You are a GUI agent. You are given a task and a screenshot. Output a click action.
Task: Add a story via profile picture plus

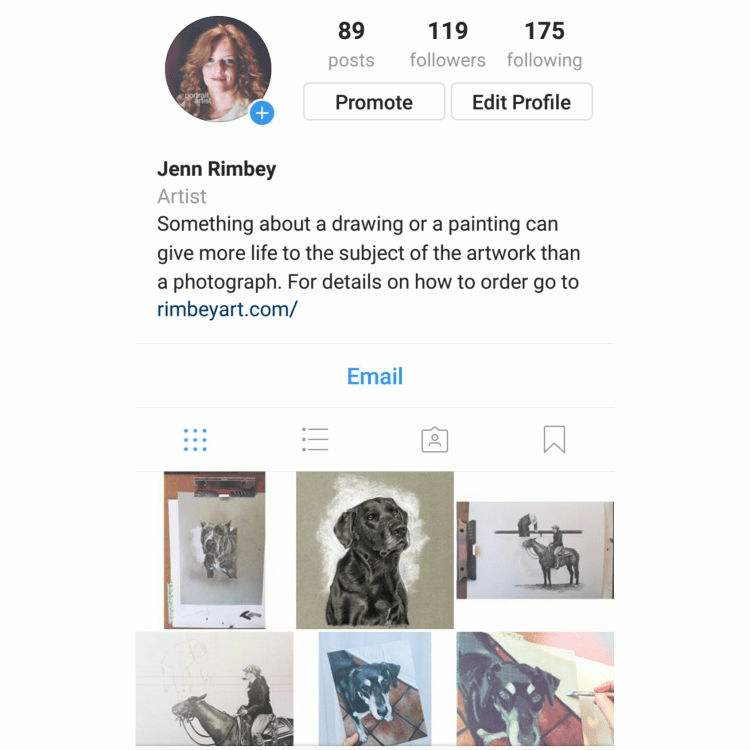click(262, 113)
